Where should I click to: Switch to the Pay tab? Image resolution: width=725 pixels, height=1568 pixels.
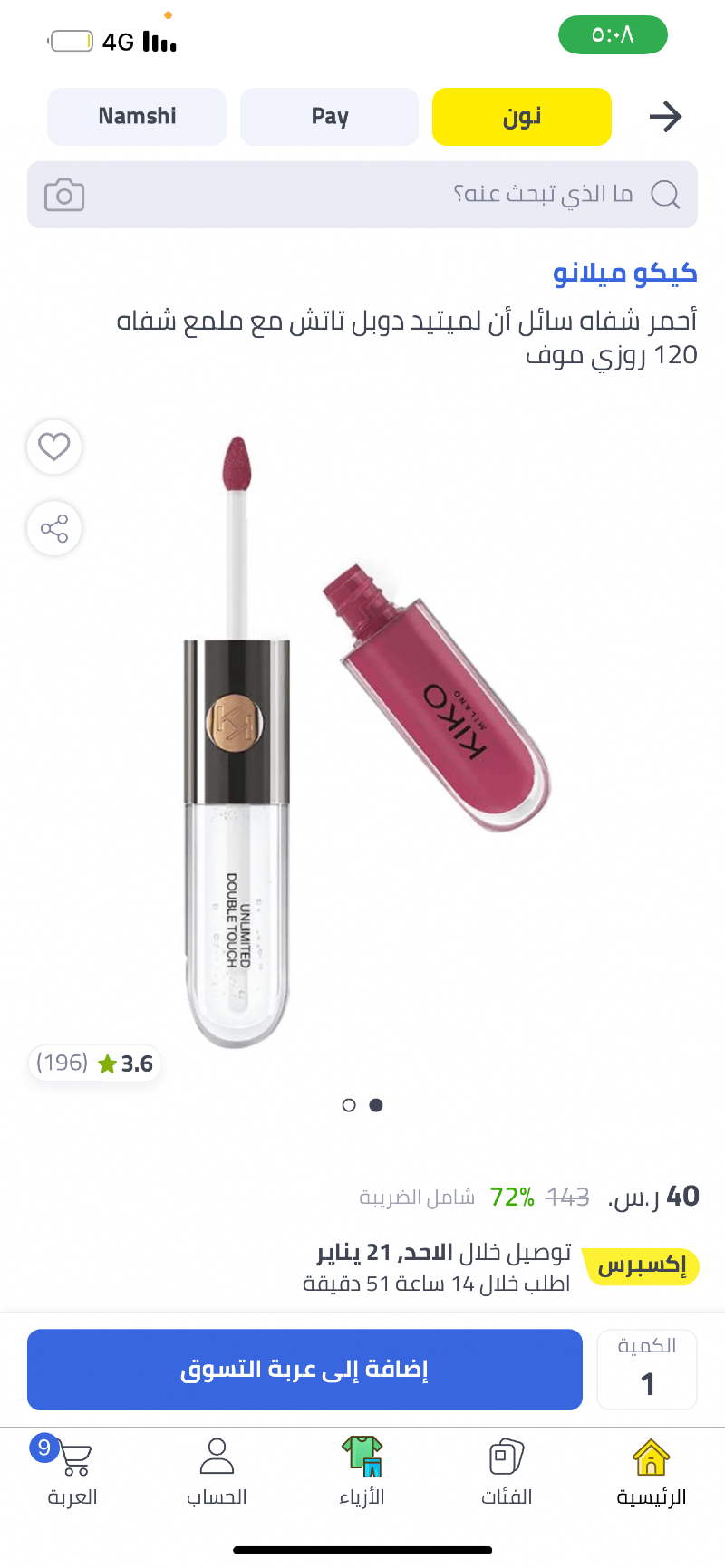pyautogui.click(x=329, y=117)
